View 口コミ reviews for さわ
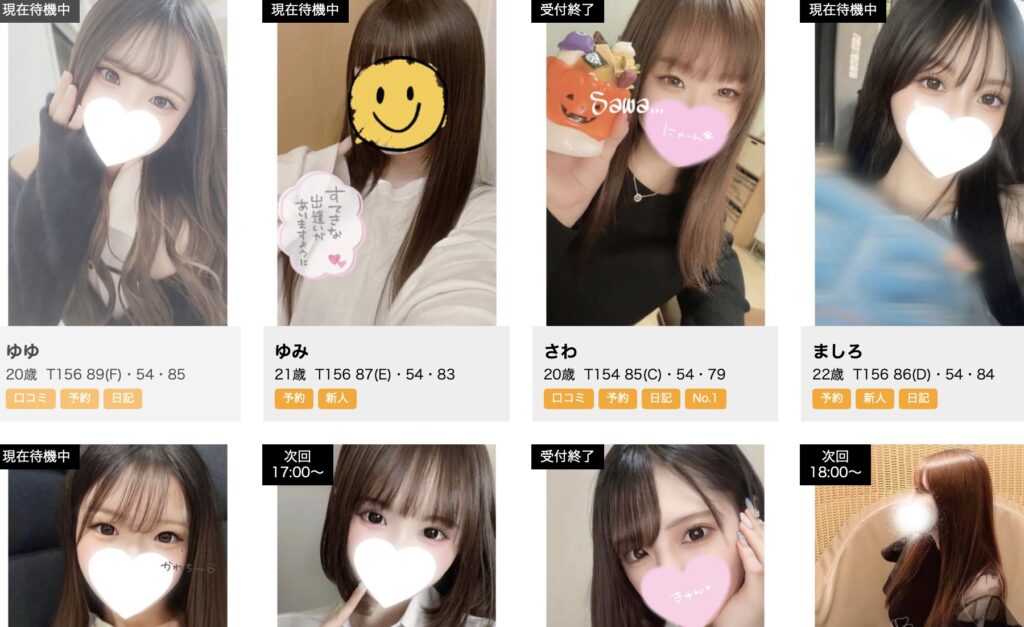This screenshot has width=1024, height=627. coord(568,399)
